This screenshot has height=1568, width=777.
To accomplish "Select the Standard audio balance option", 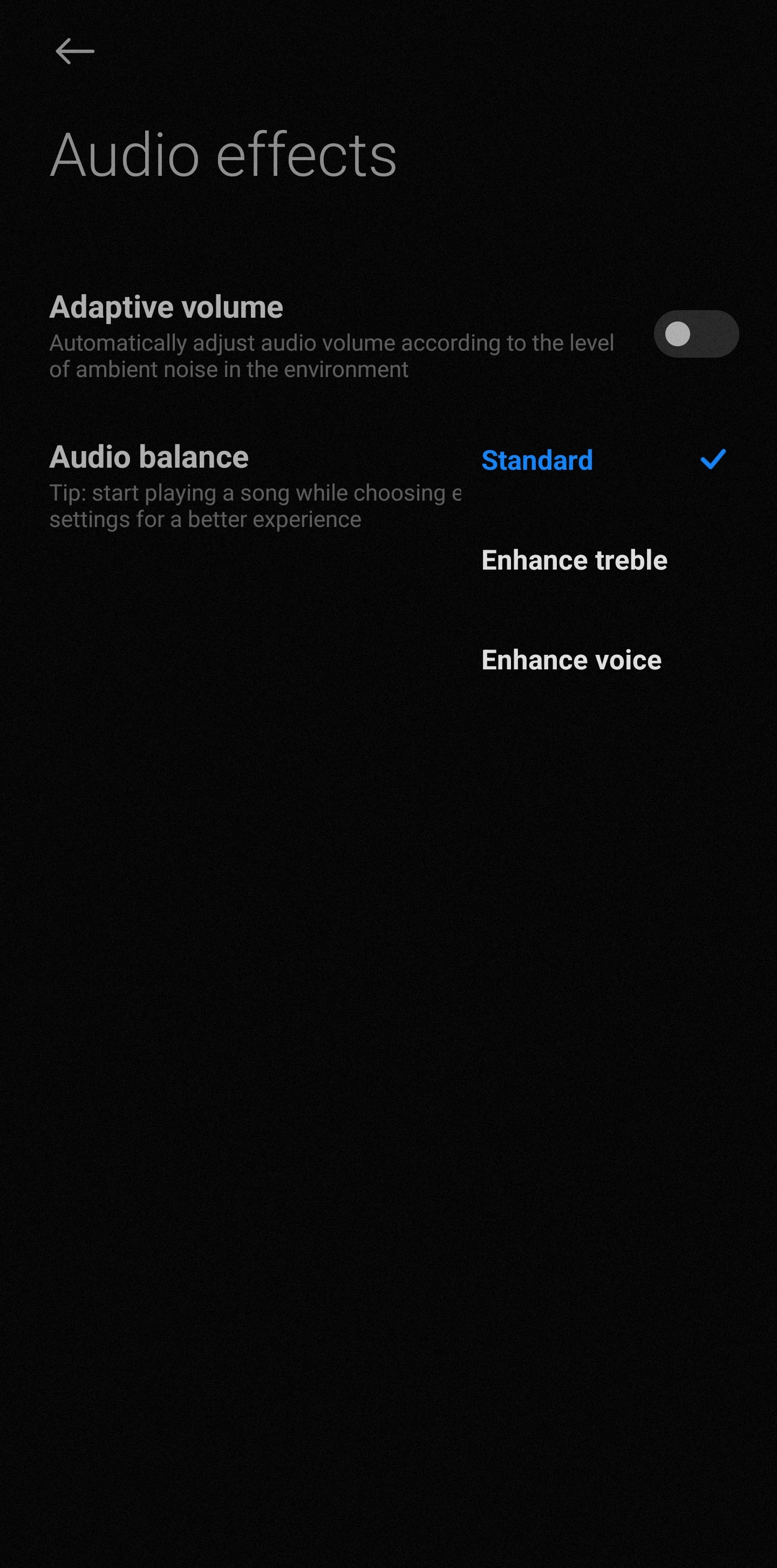I will [537, 460].
